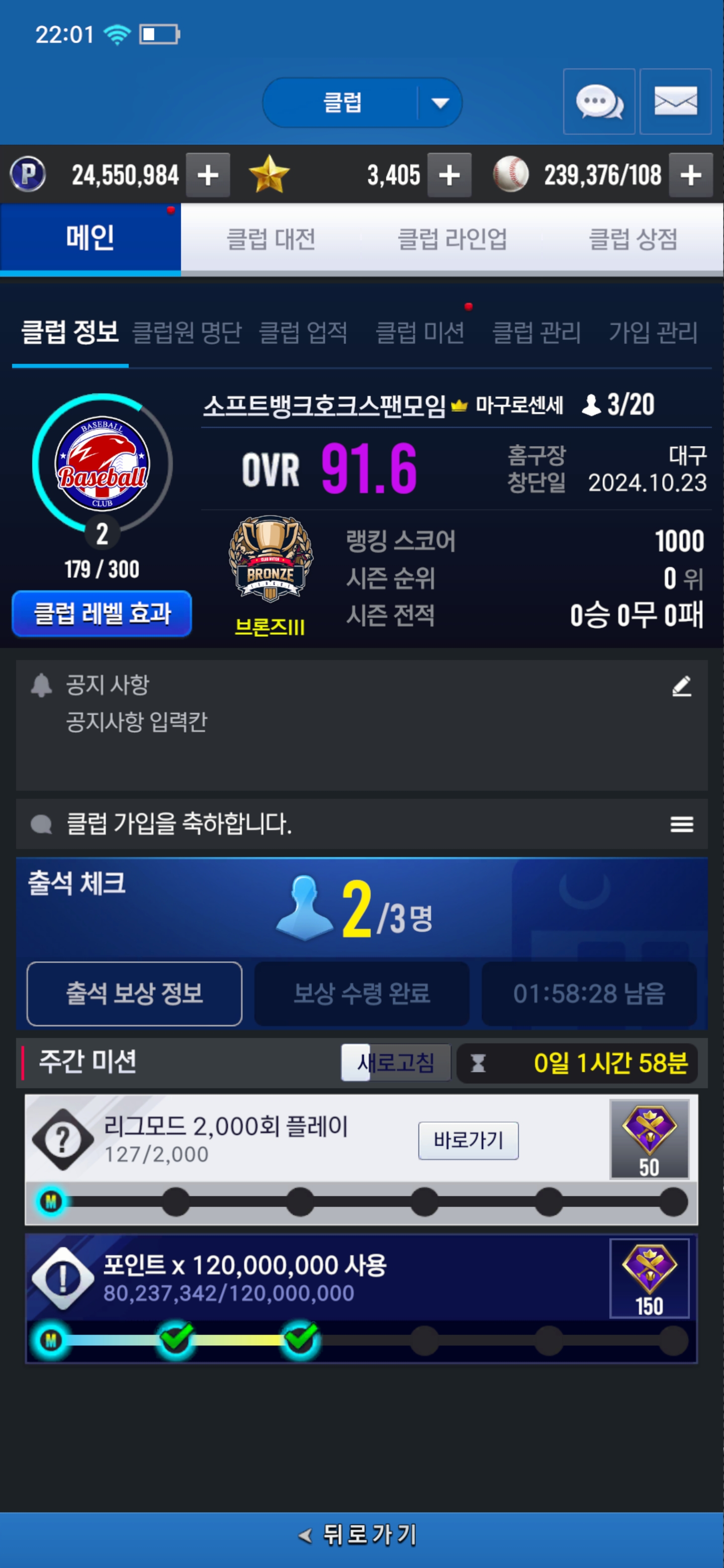Switch to the 클럽 상점 tab

[x=632, y=239]
